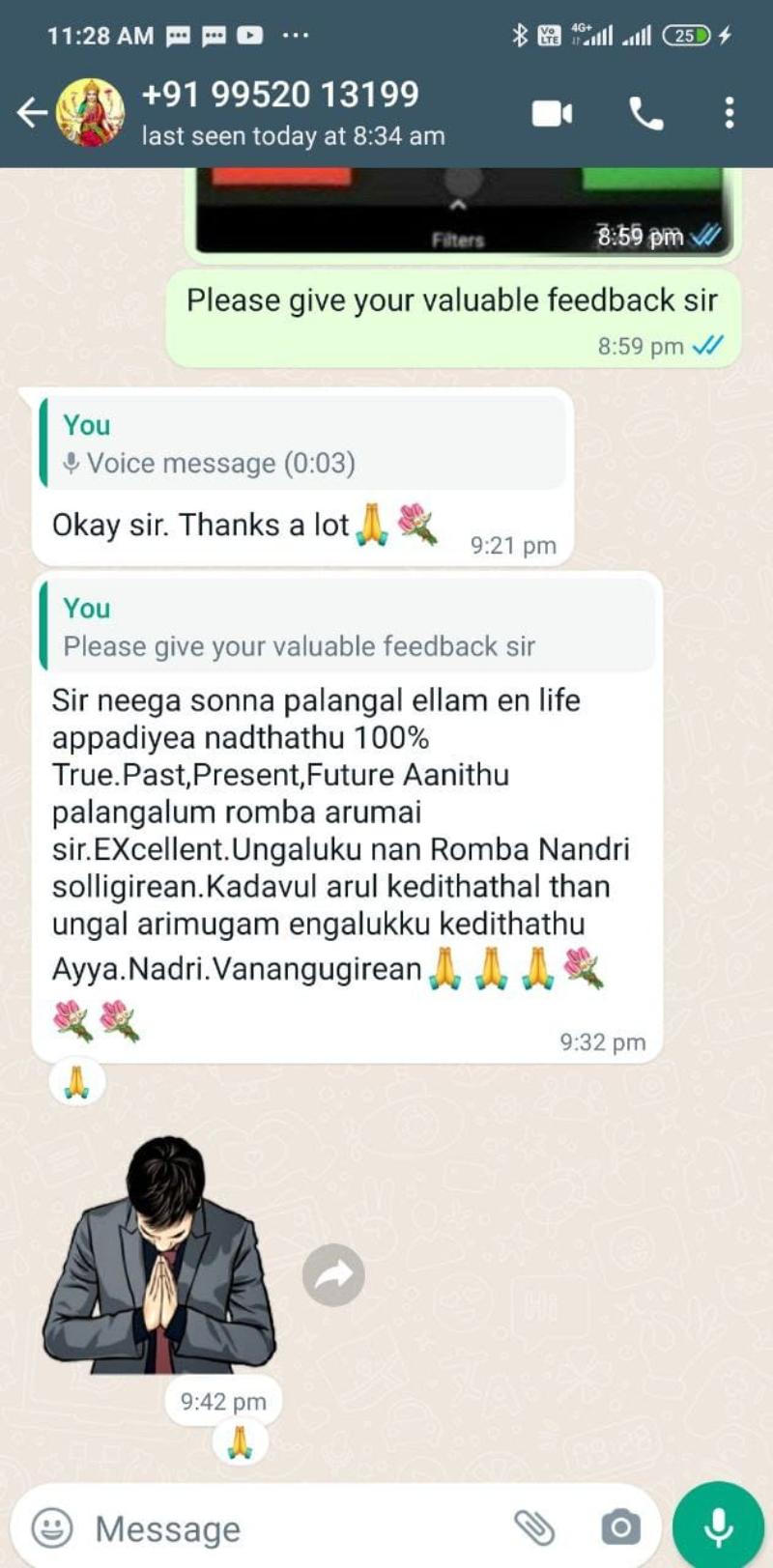Image resolution: width=773 pixels, height=1568 pixels.
Task: Start a voice call
Action: 645,113
